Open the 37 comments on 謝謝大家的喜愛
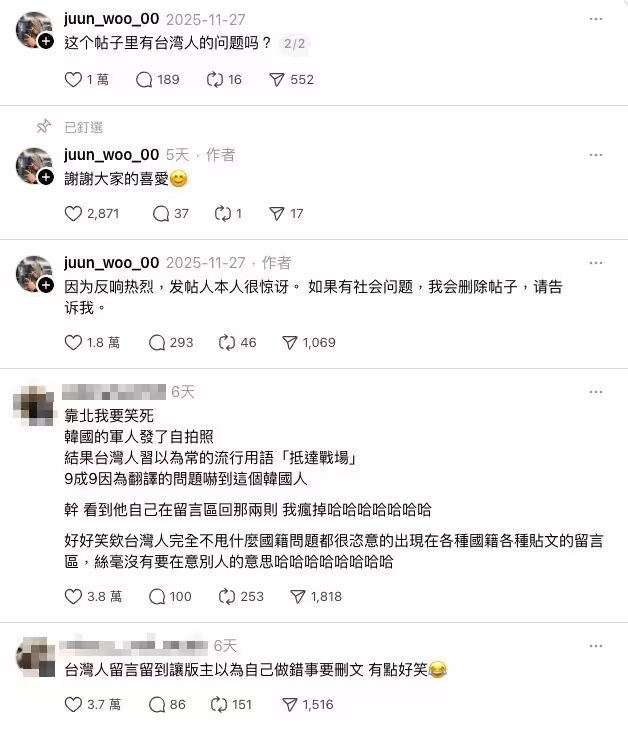 tap(161, 213)
